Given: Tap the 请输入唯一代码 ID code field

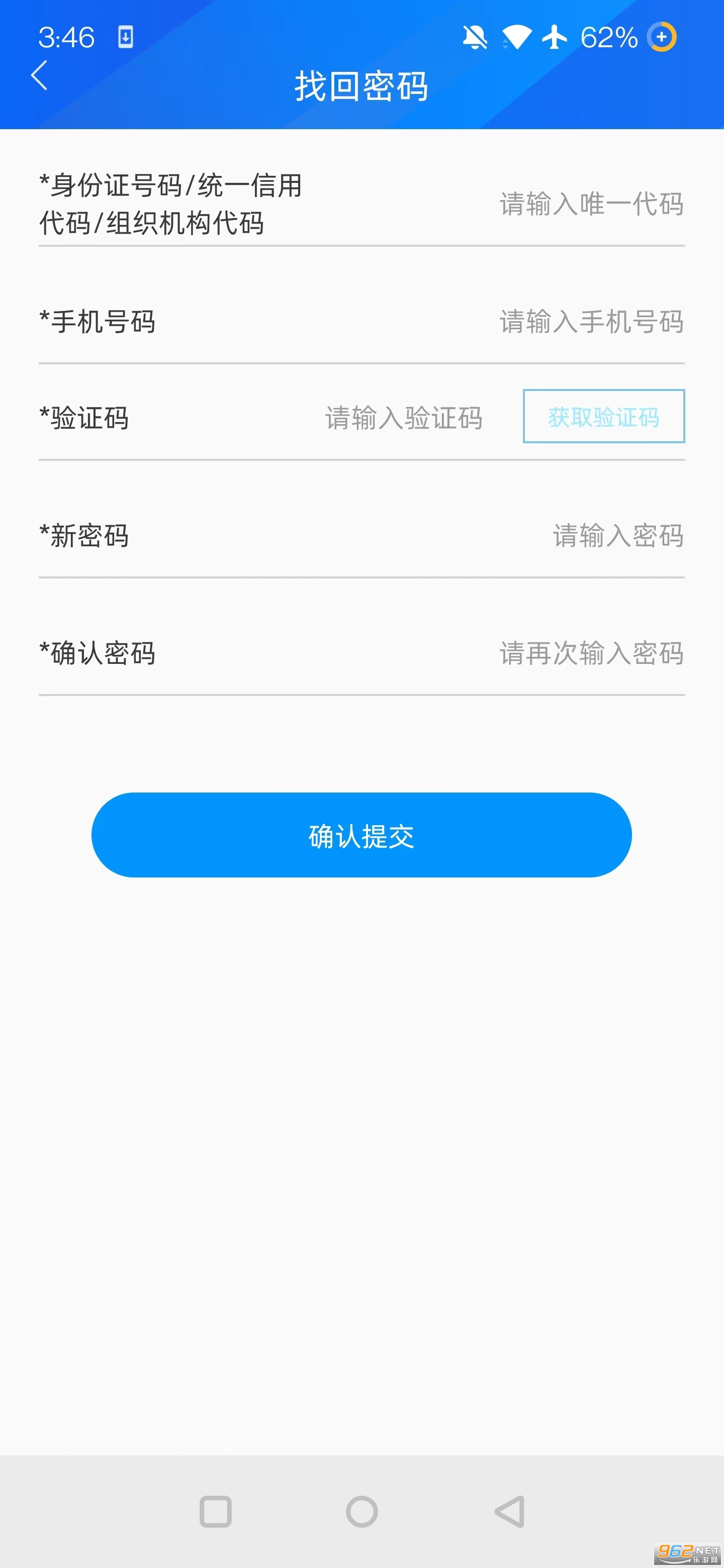Looking at the screenshot, I should (x=591, y=204).
